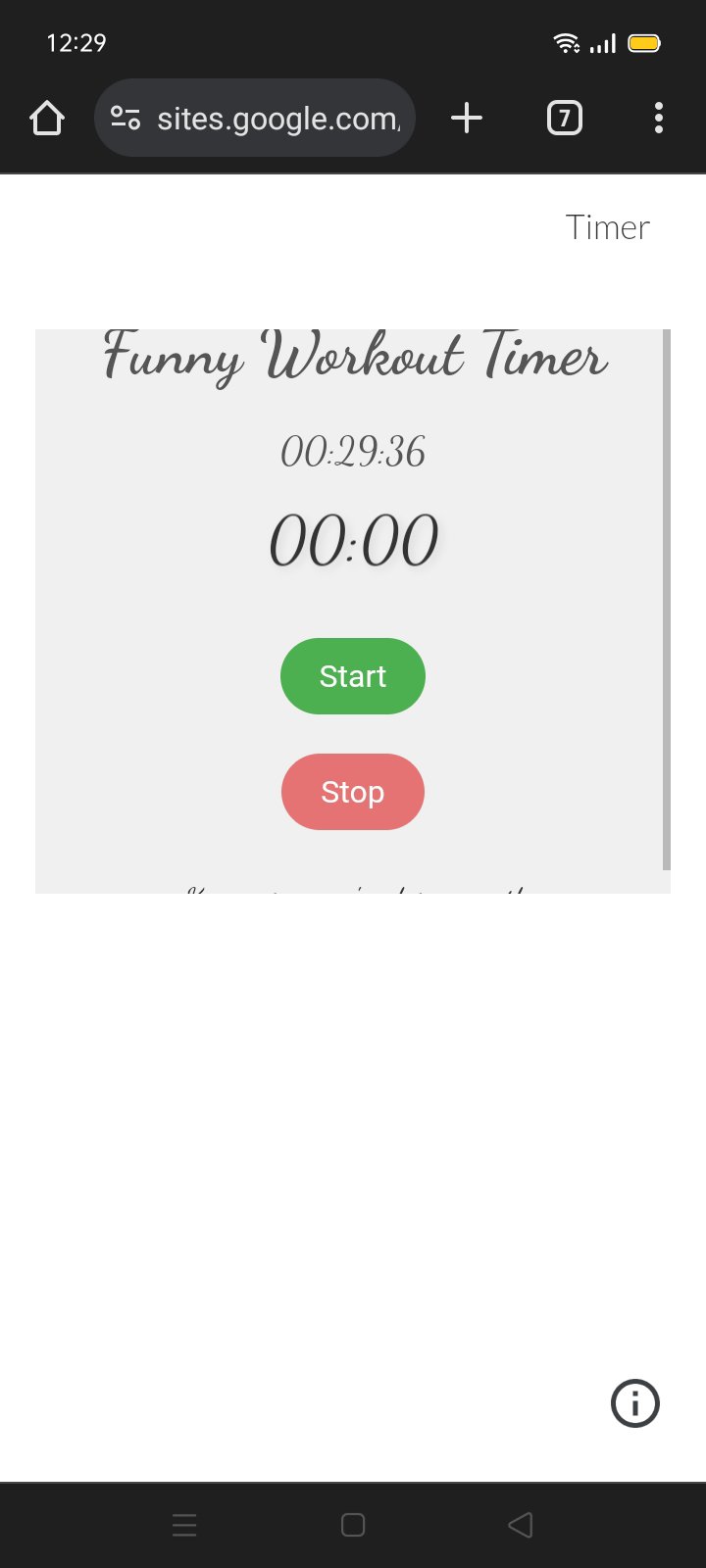Tap the recent apps icon in navigation bar
Viewport: 706px width, 1568px height.
(184, 1525)
